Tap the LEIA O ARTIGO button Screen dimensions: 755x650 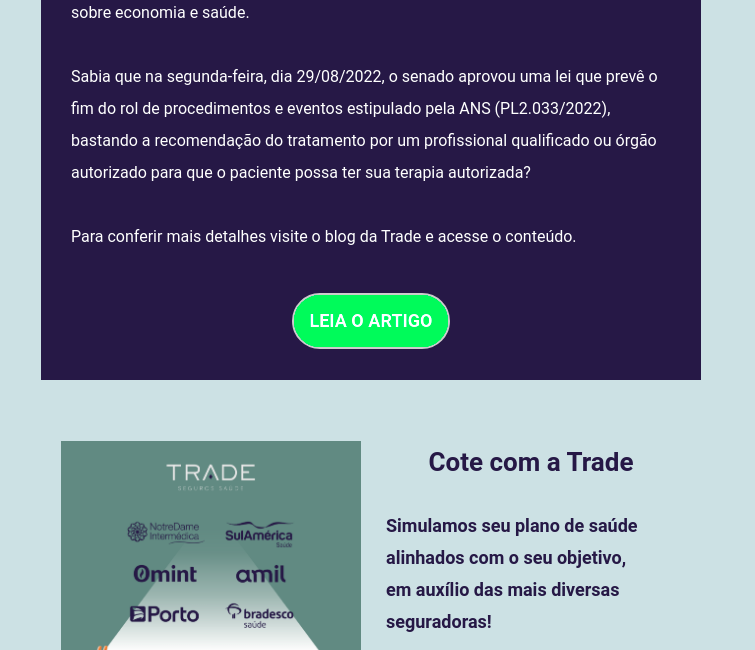pyautogui.click(x=370, y=321)
